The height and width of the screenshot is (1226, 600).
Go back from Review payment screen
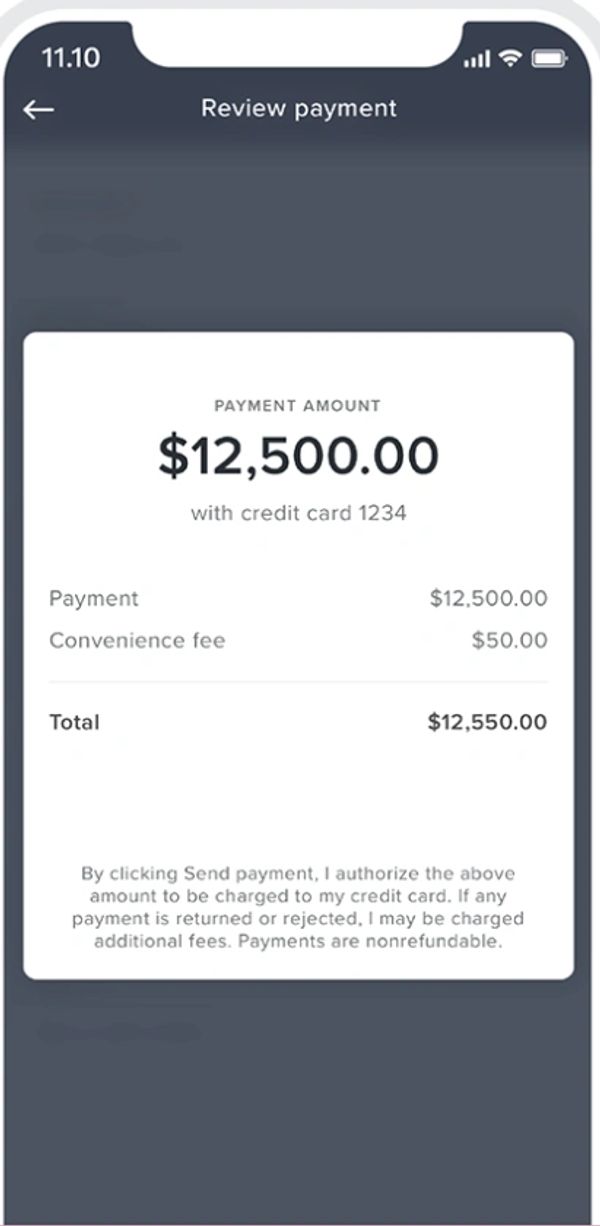point(39,110)
